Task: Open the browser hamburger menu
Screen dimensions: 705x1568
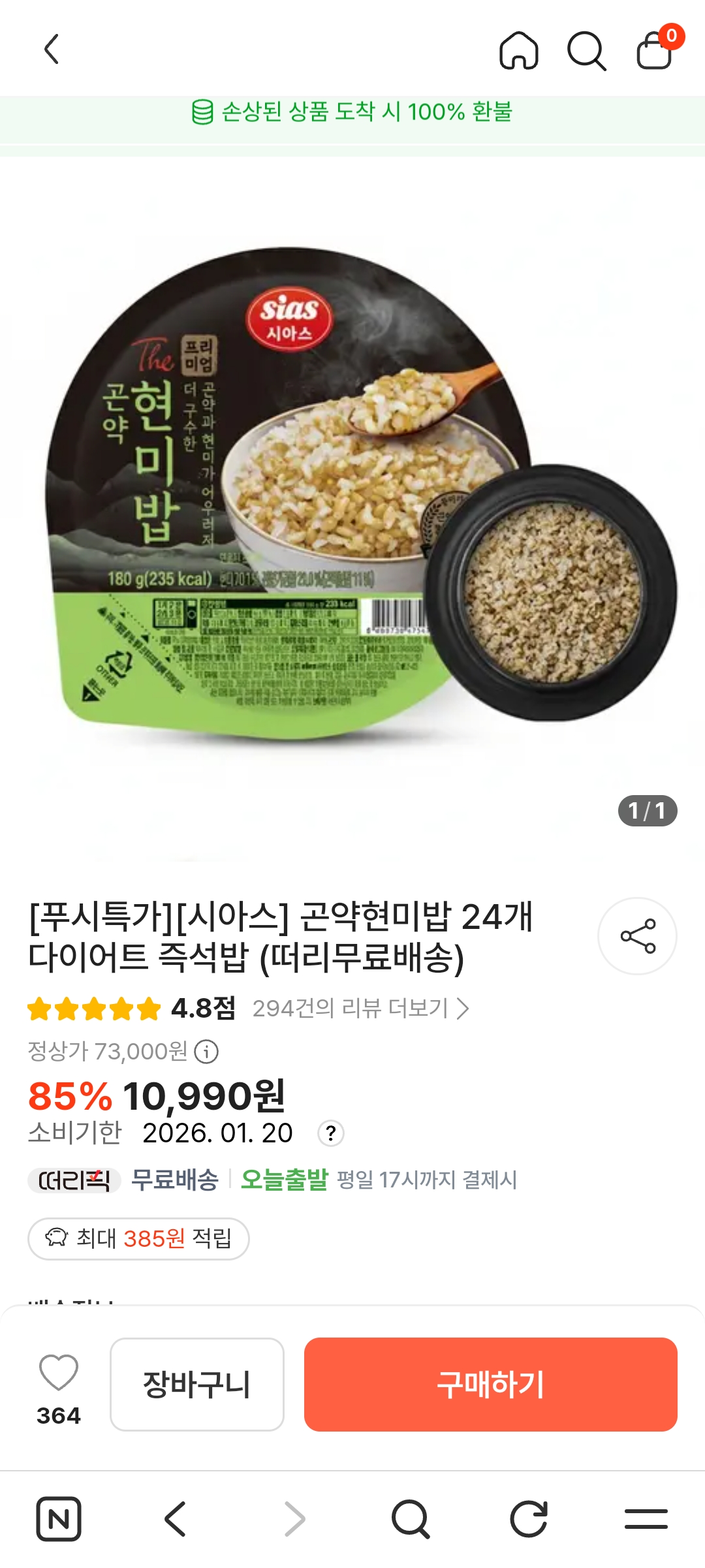Action: (x=646, y=1519)
